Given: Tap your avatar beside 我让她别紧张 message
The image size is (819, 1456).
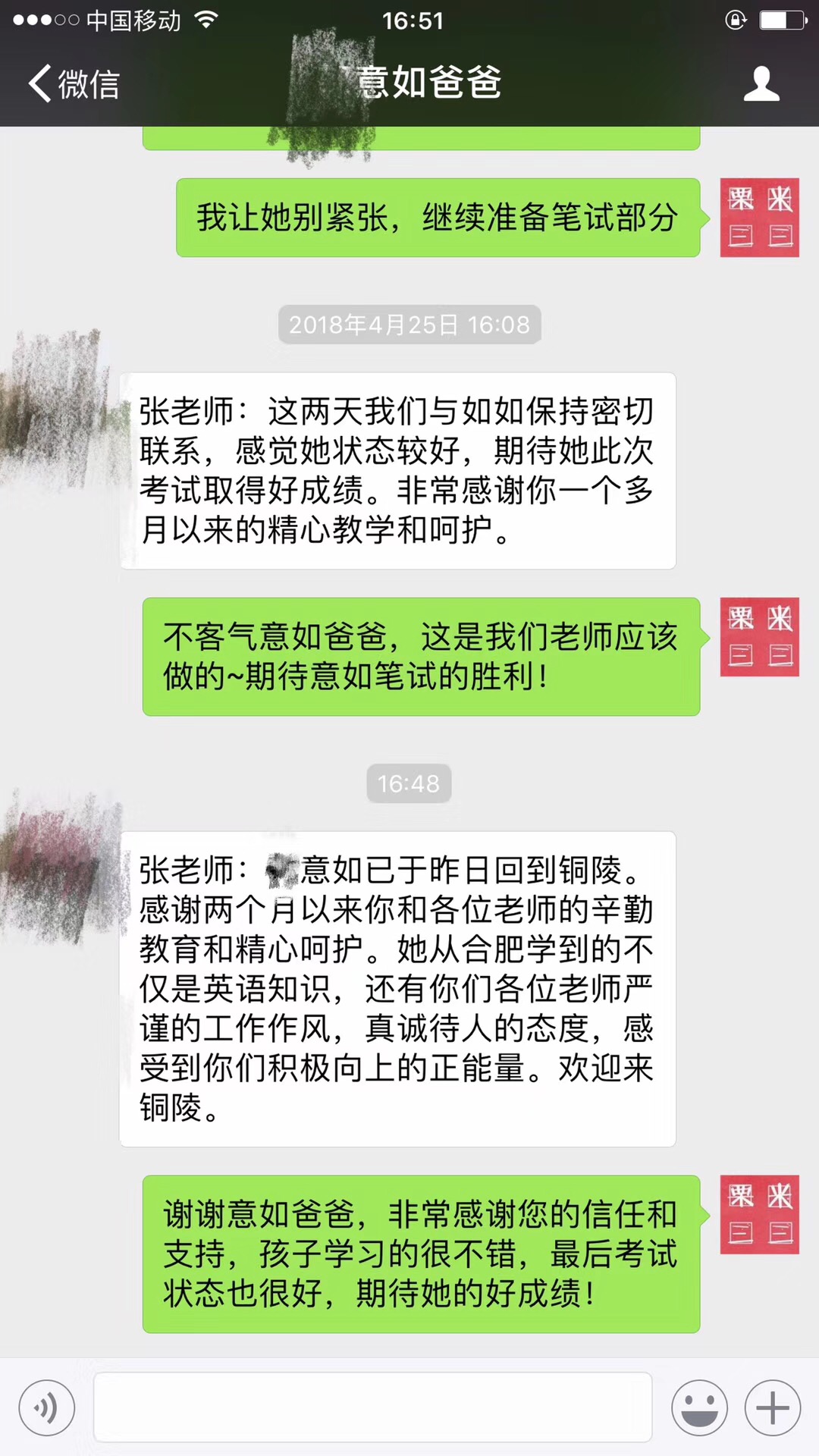Looking at the screenshot, I should click(759, 218).
